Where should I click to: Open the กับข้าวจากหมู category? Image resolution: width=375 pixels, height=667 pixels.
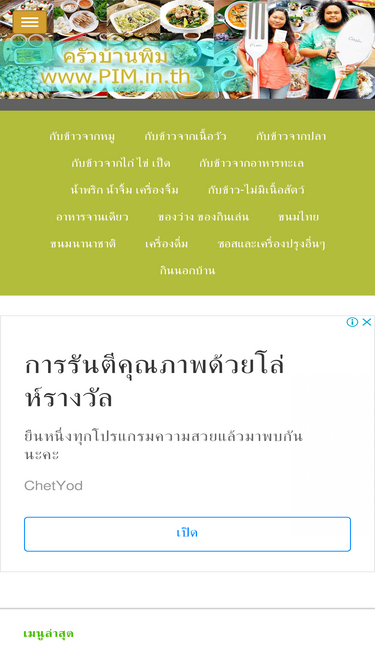82,137
